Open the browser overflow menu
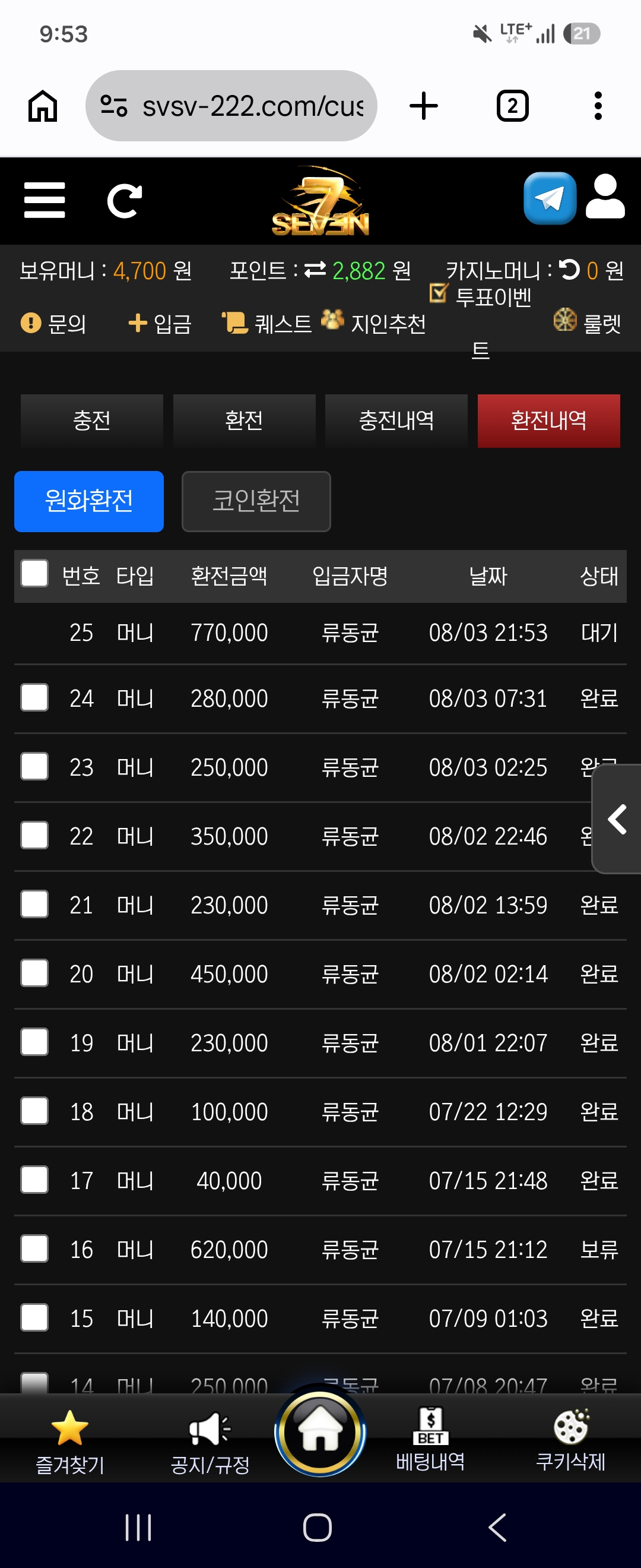641x1568 pixels. point(598,106)
